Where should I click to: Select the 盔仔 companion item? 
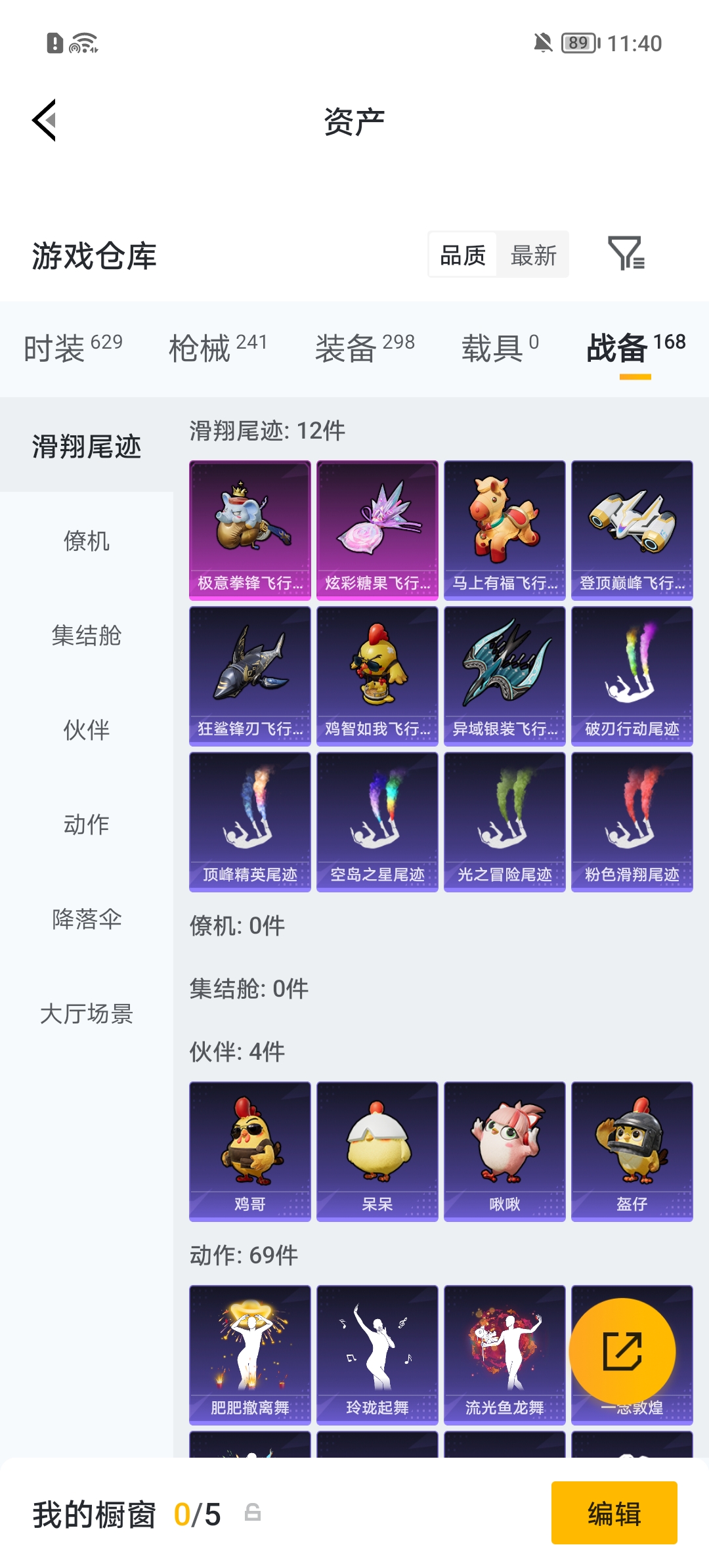pos(632,1150)
